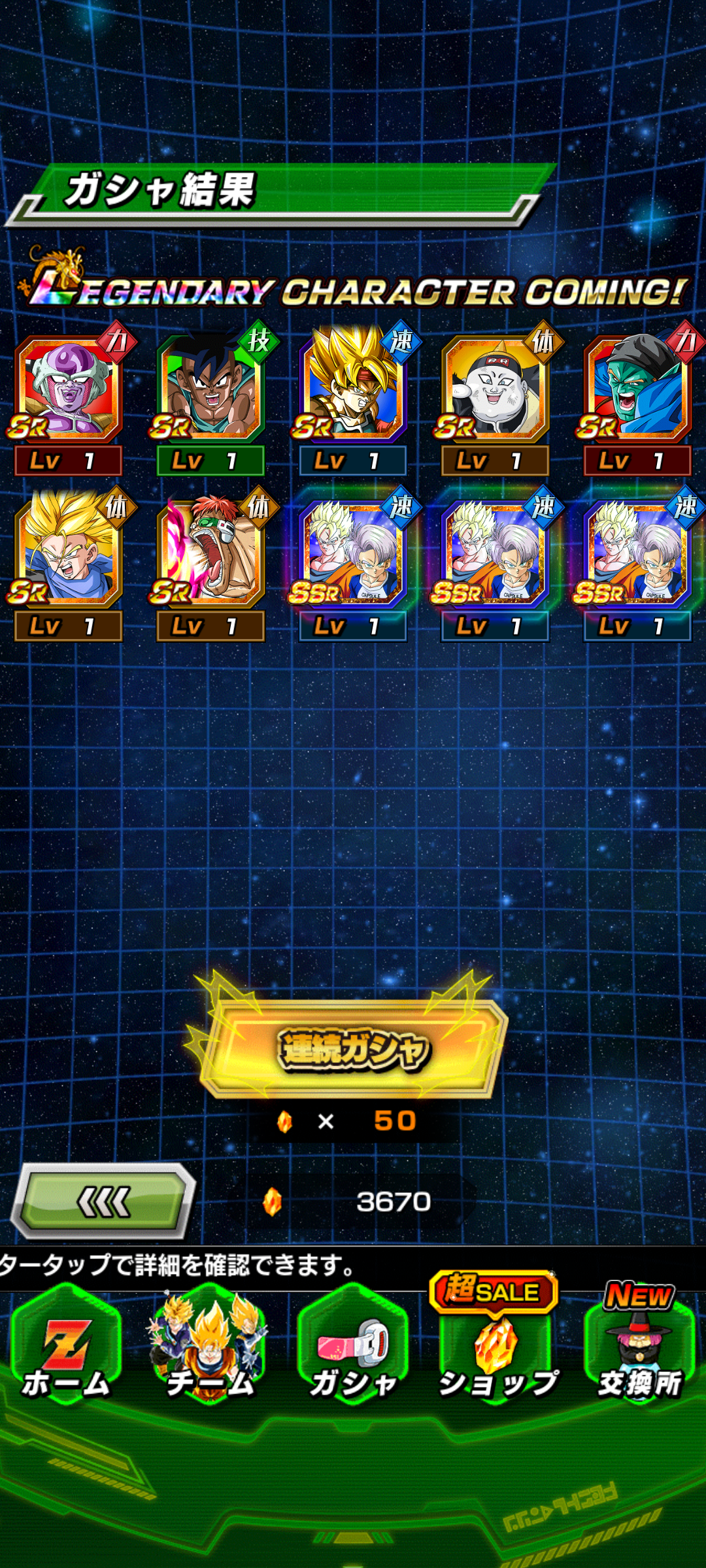Go back with the green arrow button

105,1202
